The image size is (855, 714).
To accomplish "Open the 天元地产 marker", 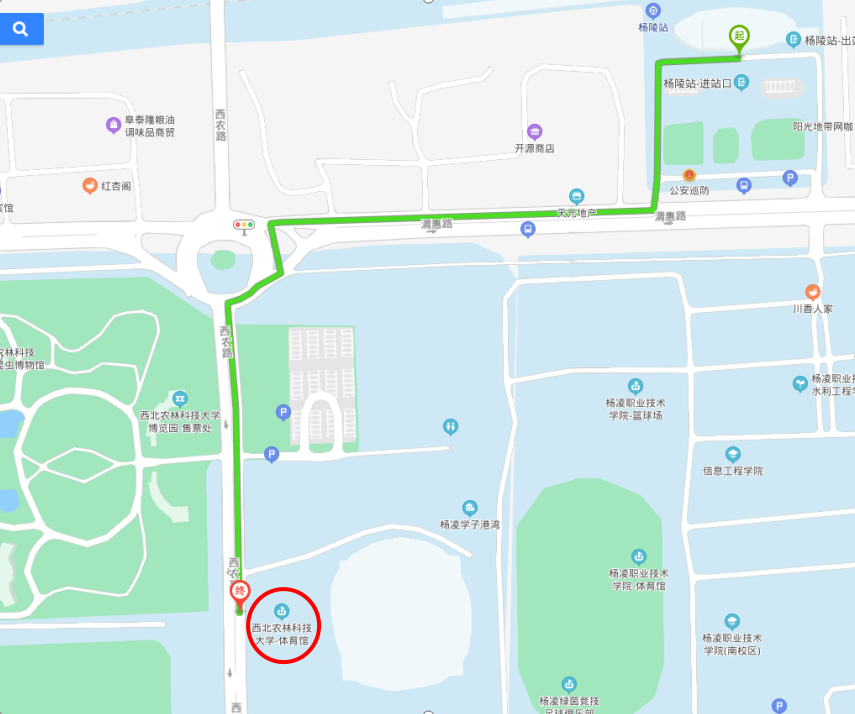I will (577, 197).
